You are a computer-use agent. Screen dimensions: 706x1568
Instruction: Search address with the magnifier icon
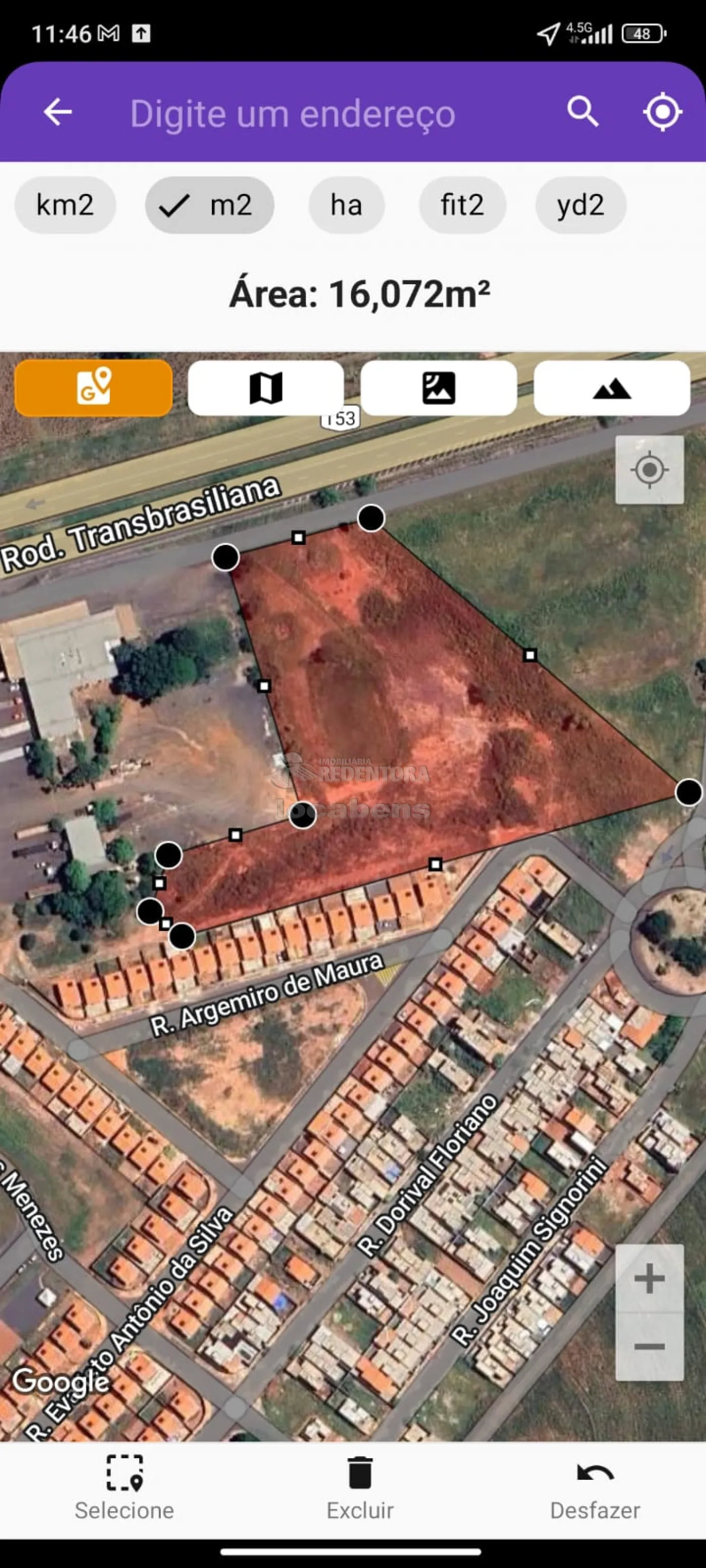[582, 112]
